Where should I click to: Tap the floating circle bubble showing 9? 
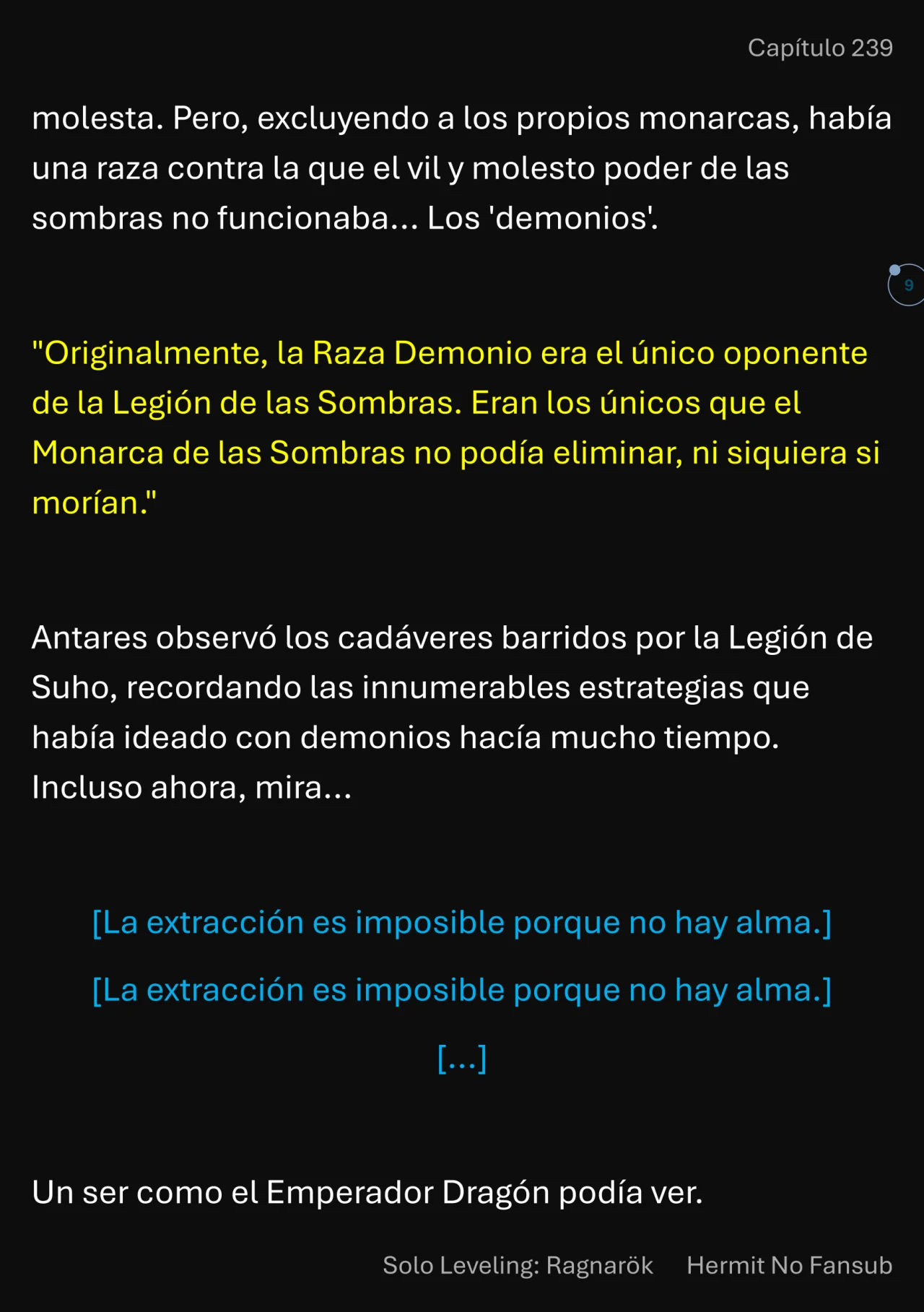point(907,285)
